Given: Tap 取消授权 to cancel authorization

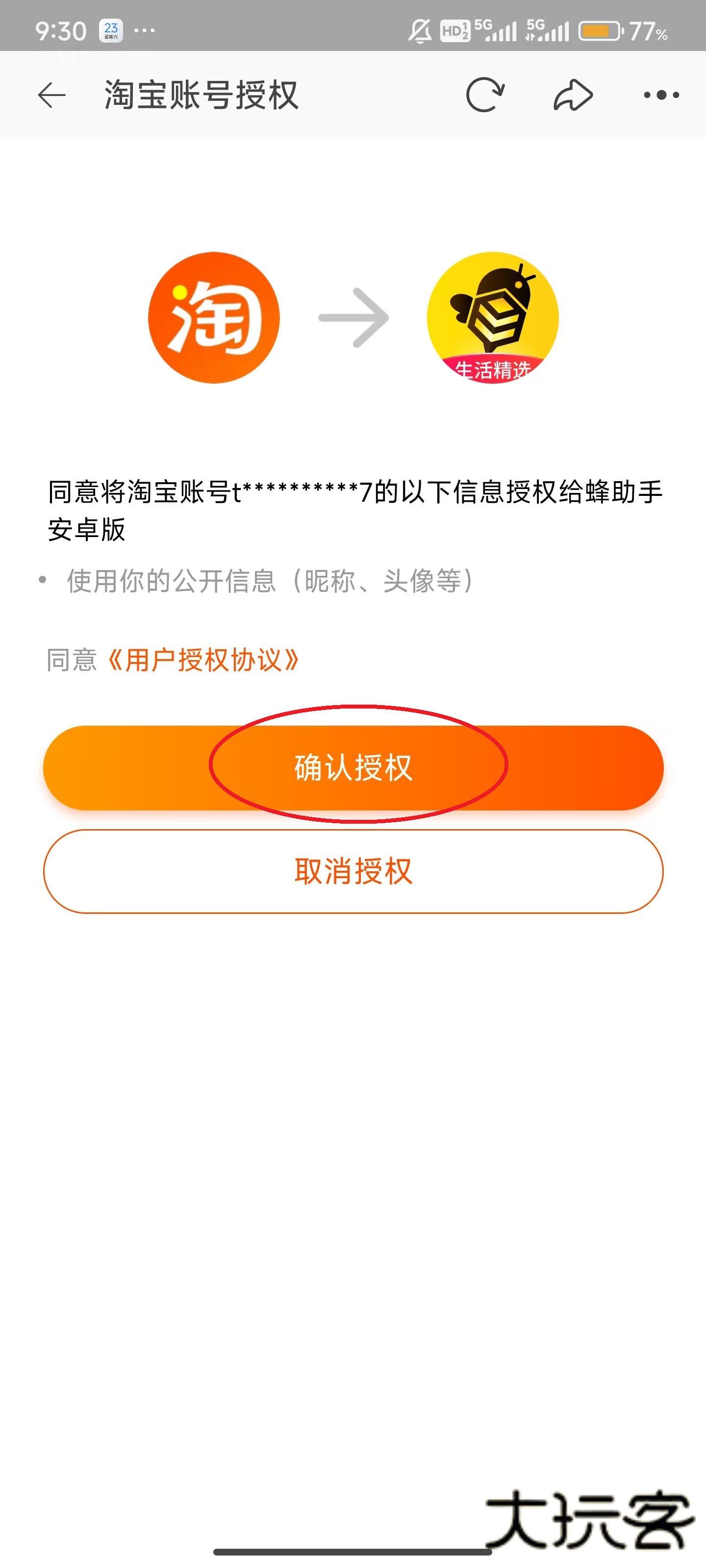Looking at the screenshot, I should 353,871.
